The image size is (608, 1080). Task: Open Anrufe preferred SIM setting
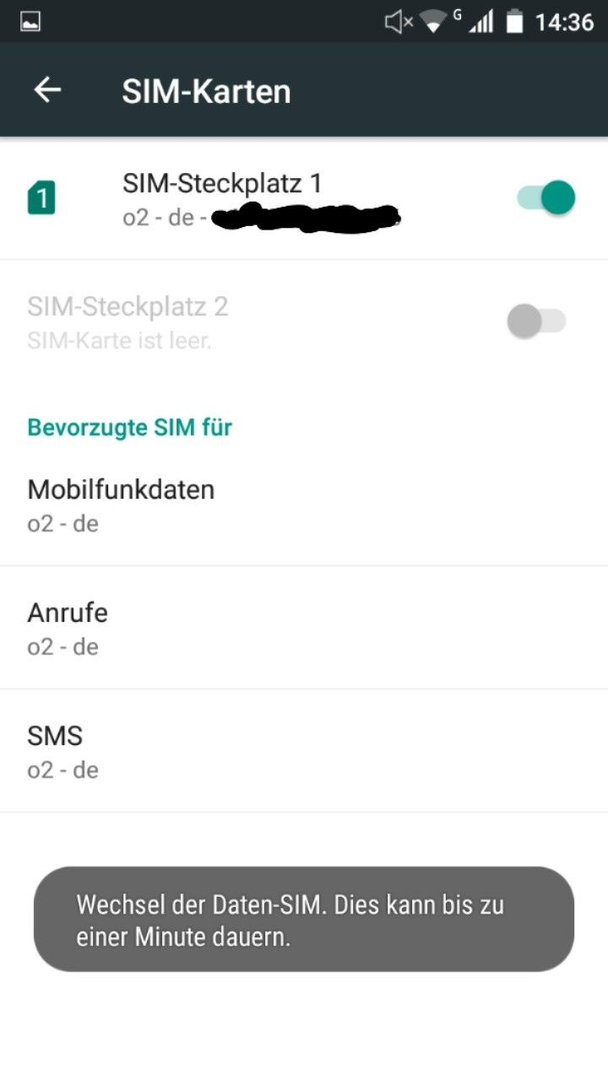304,627
